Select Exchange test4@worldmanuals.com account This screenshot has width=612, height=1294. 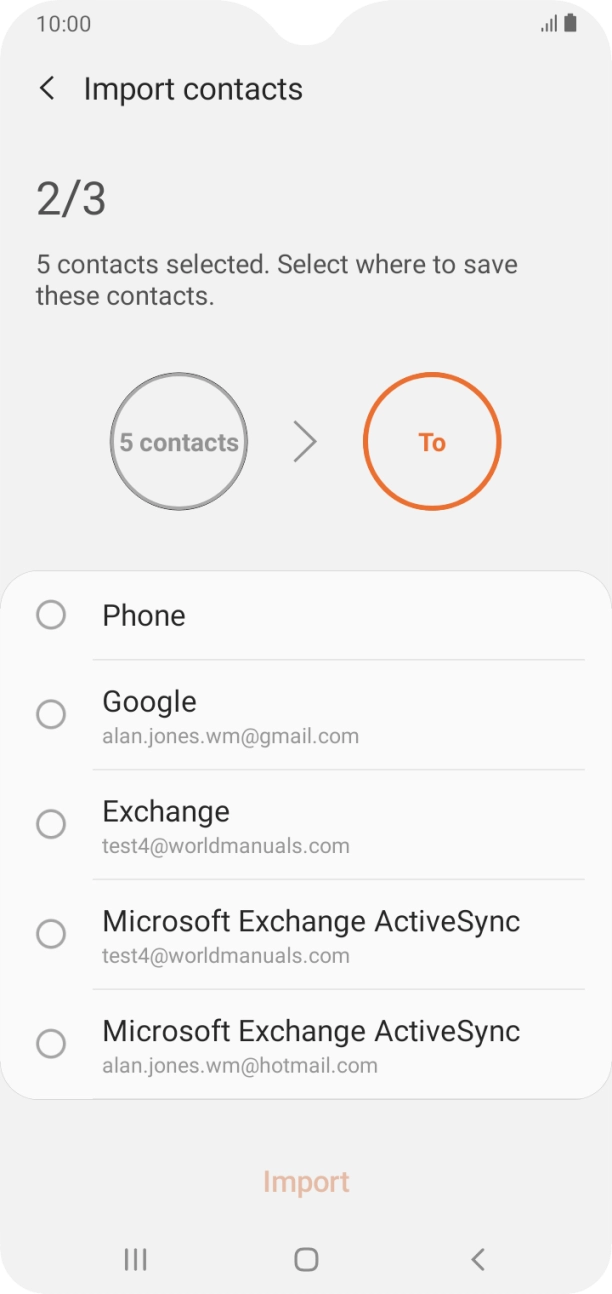tap(51, 824)
